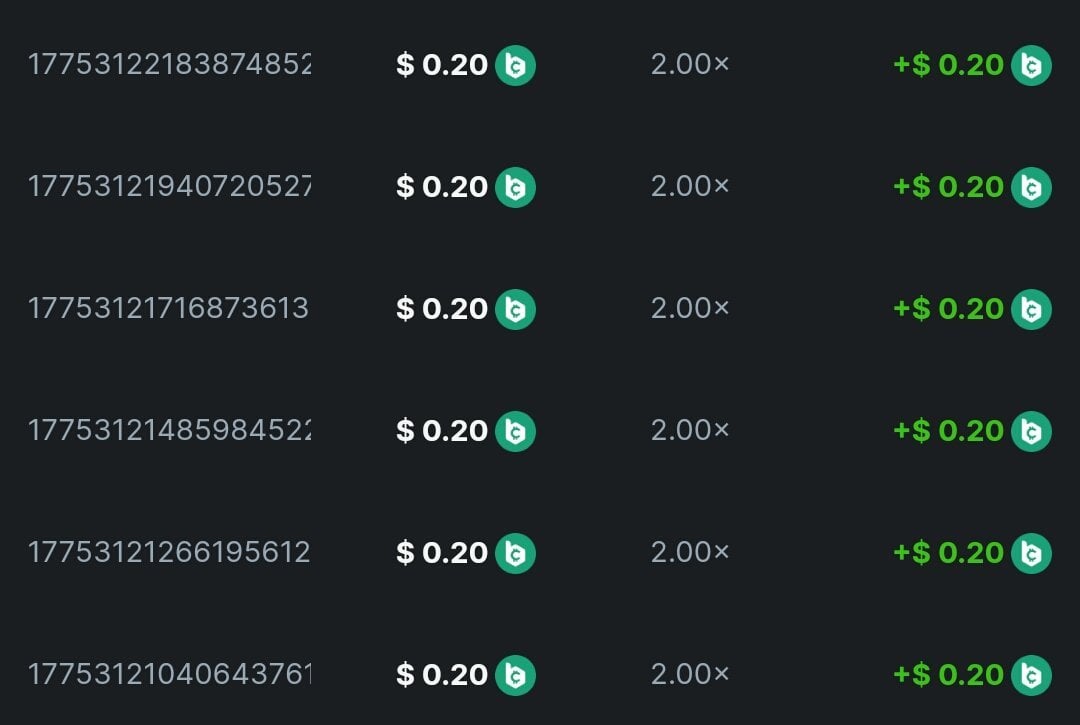Select the bet row 17753121716873613
1080x725 pixels.
click(x=169, y=309)
